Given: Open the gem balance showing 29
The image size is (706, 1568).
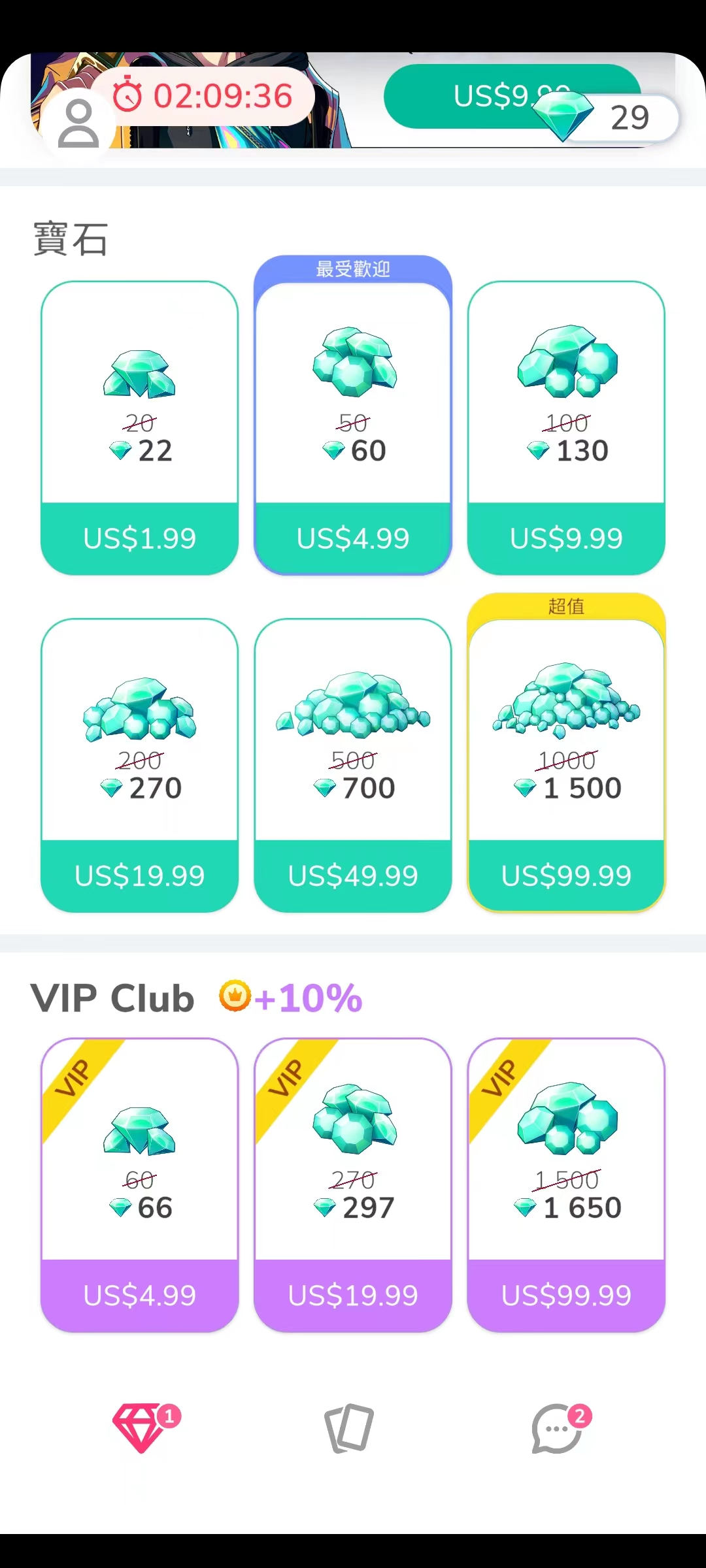Looking at the screenshot, I should [x=614, y=118].
